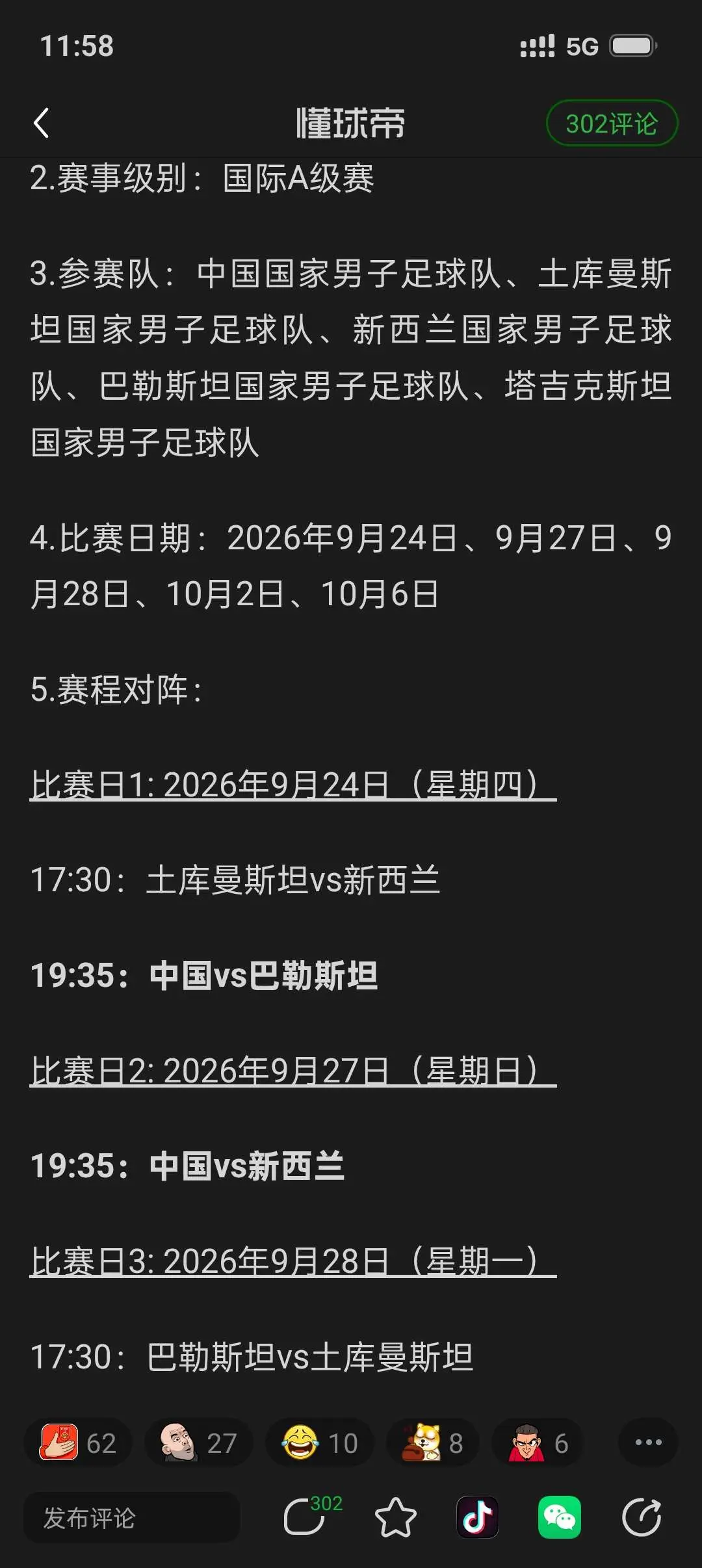
Task: Tap the 发布评论 comment input box
Action: (132, 1518)
